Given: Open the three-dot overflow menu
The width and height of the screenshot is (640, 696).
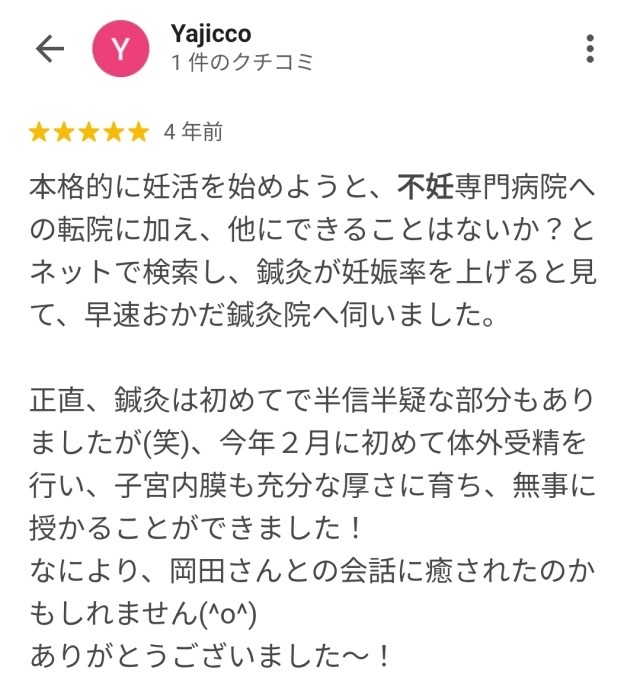Looking at the screenshot, I should [590, 49].
